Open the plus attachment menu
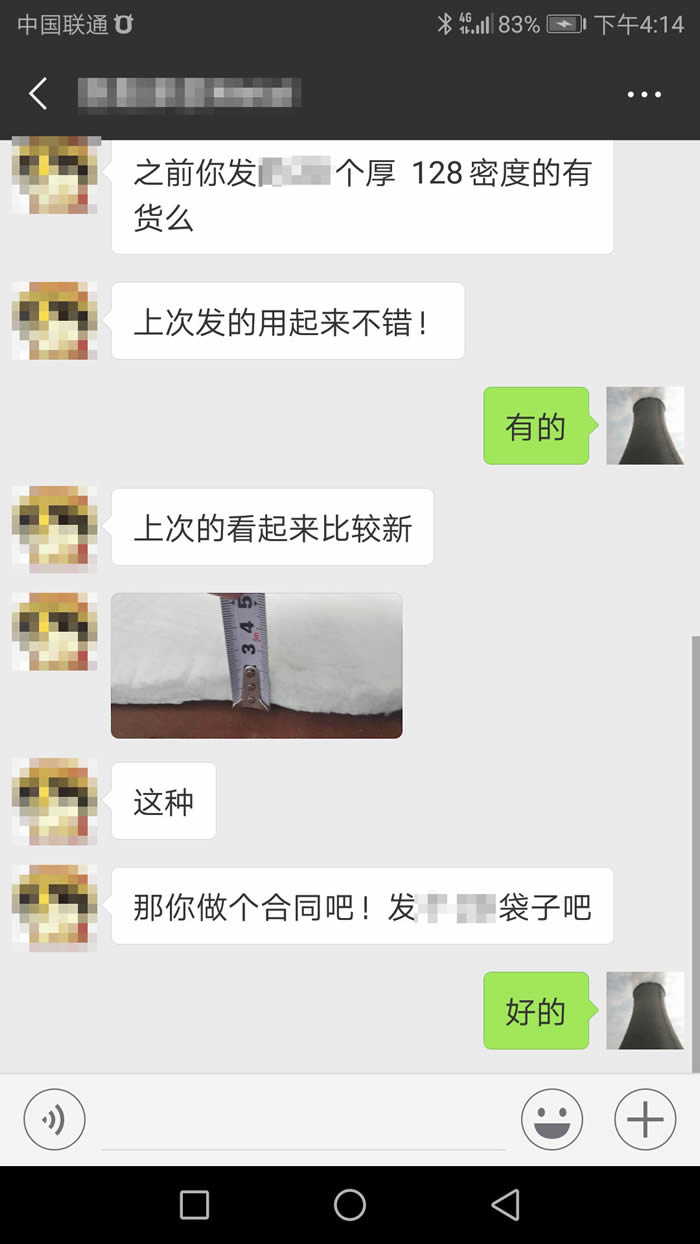Image resolution: width=700 pixels, height=1244 pixels. tap(645, 1119)
